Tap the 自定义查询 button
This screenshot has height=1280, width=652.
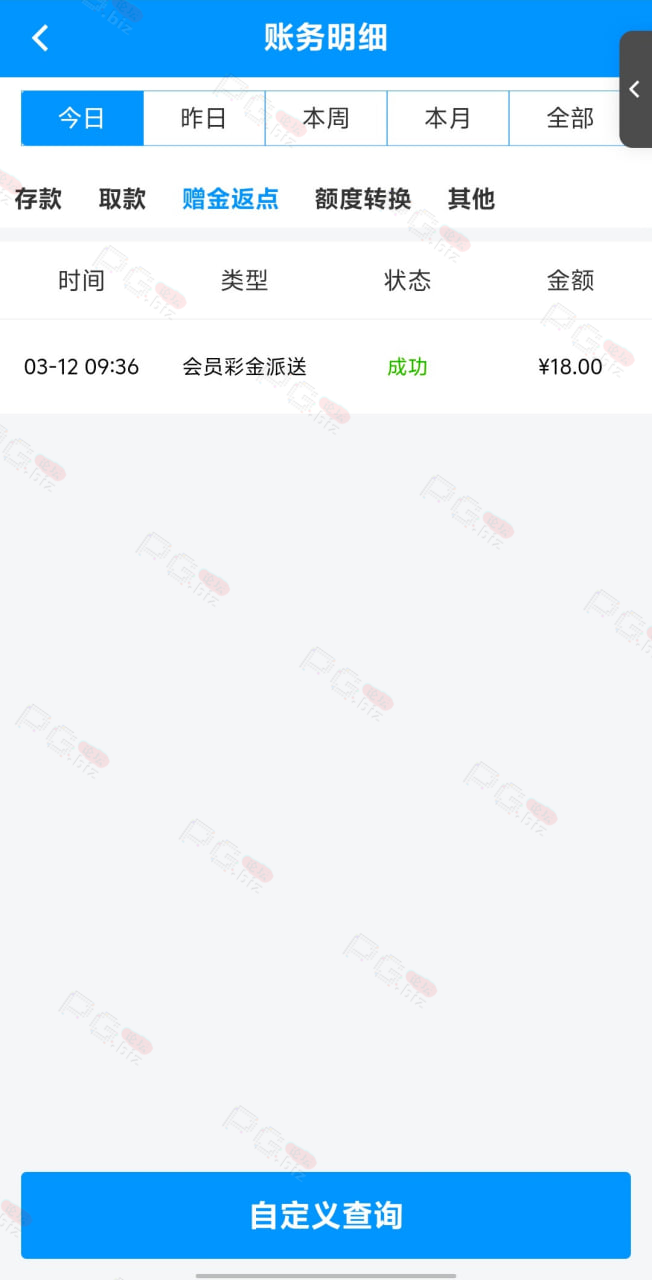(326, 1215)
